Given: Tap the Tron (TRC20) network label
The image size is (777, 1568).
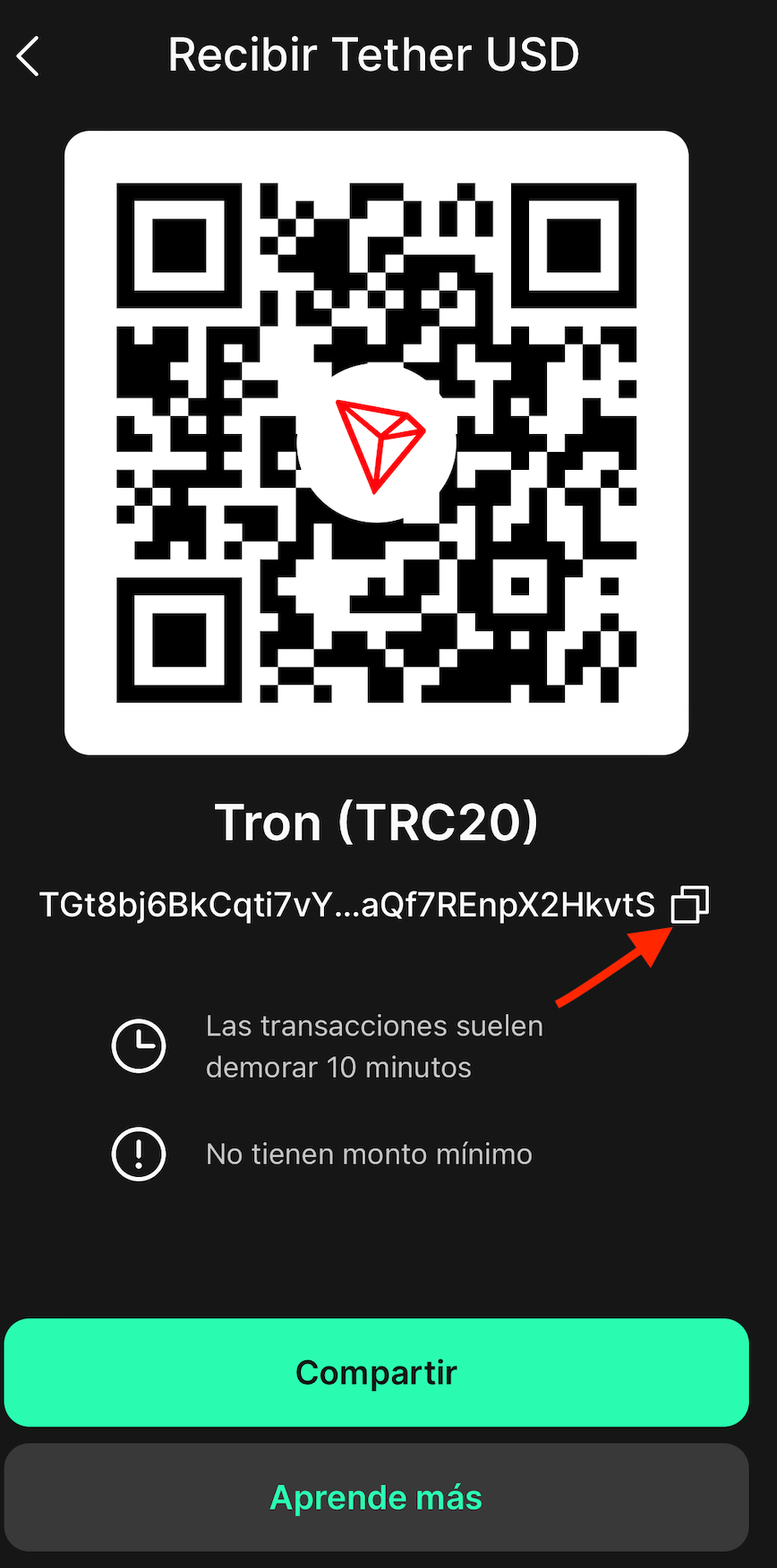Looking at the screenshot, I should (x=376, y=822).
